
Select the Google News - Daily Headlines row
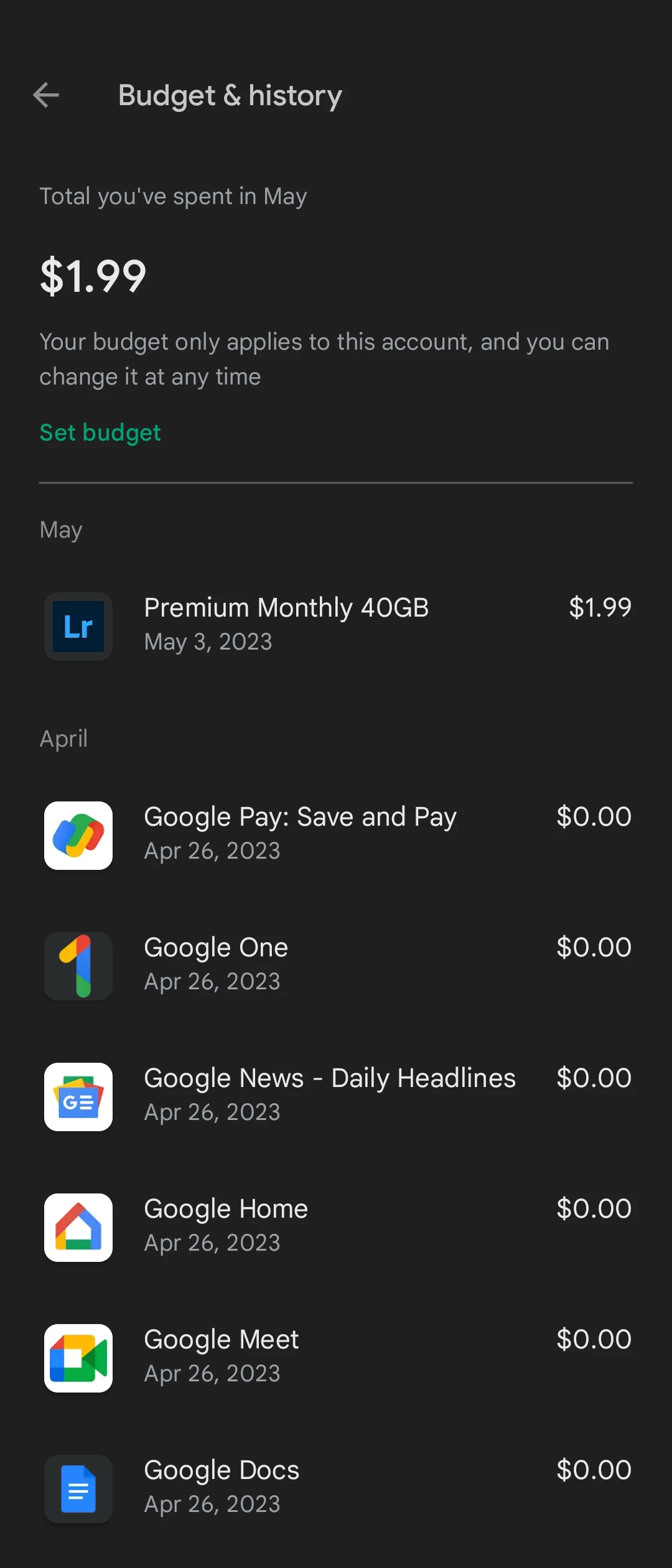[x=336, y=1096]
